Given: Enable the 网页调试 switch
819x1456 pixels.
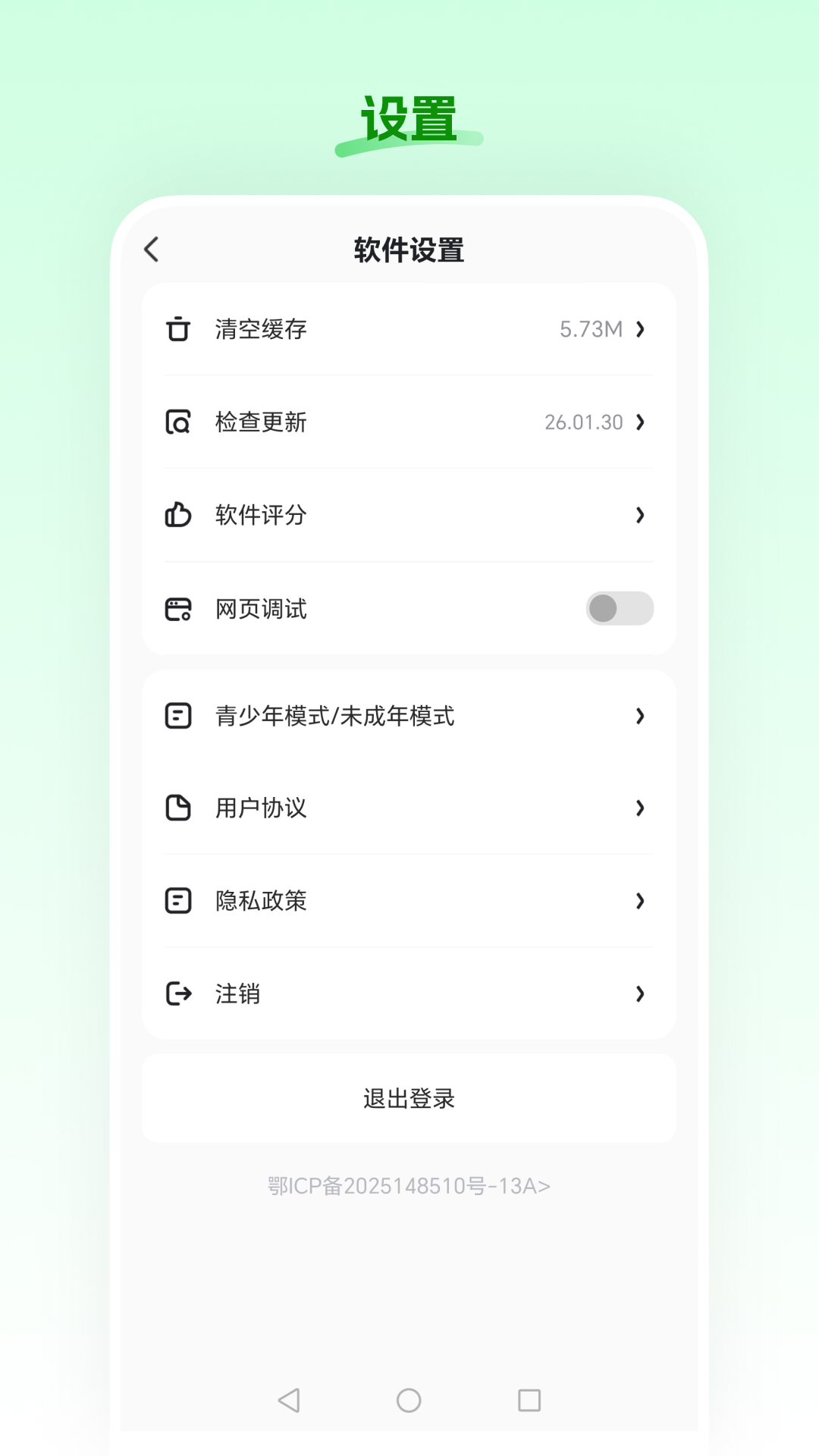Looking at the screenshot, I should [x=619, y=608].
